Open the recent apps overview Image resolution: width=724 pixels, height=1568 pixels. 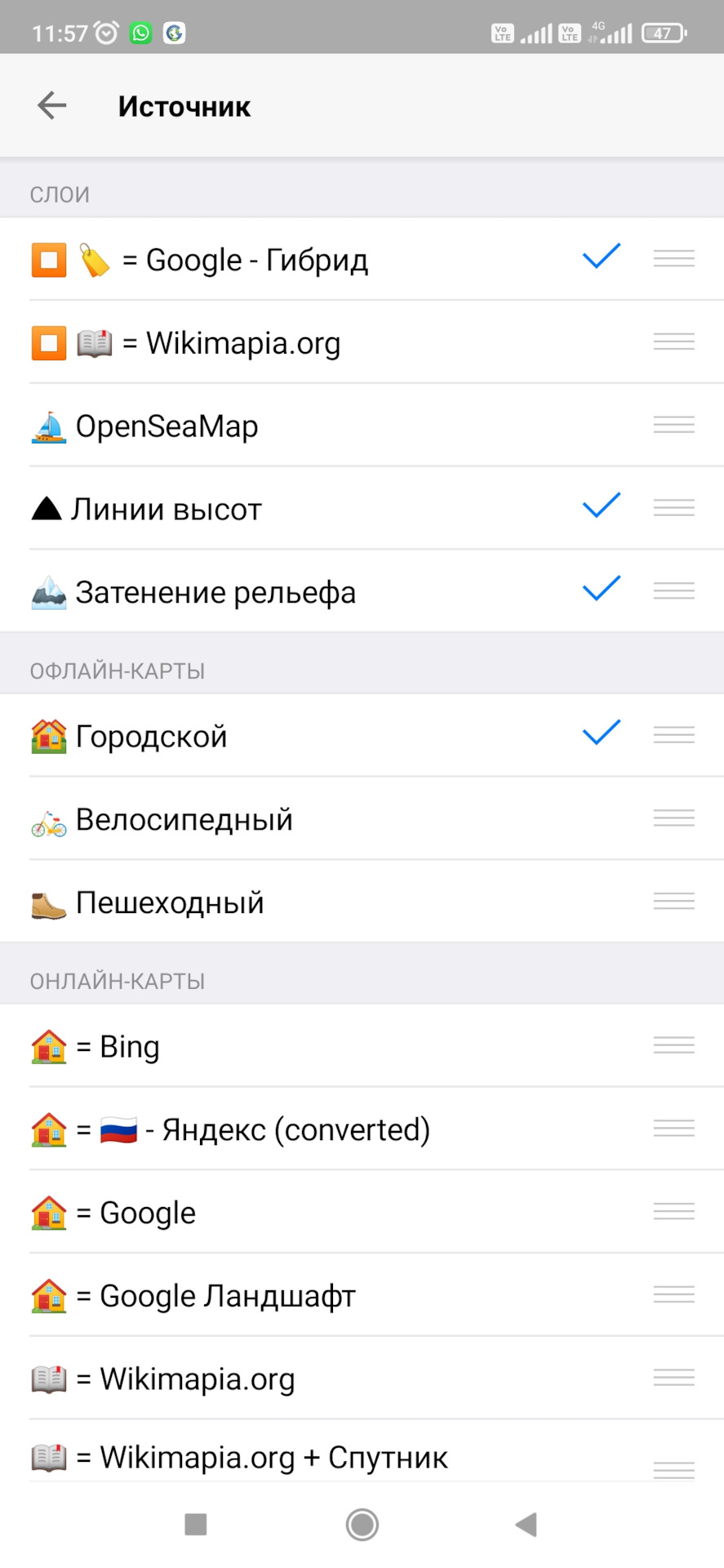(x=196, y=1524)
